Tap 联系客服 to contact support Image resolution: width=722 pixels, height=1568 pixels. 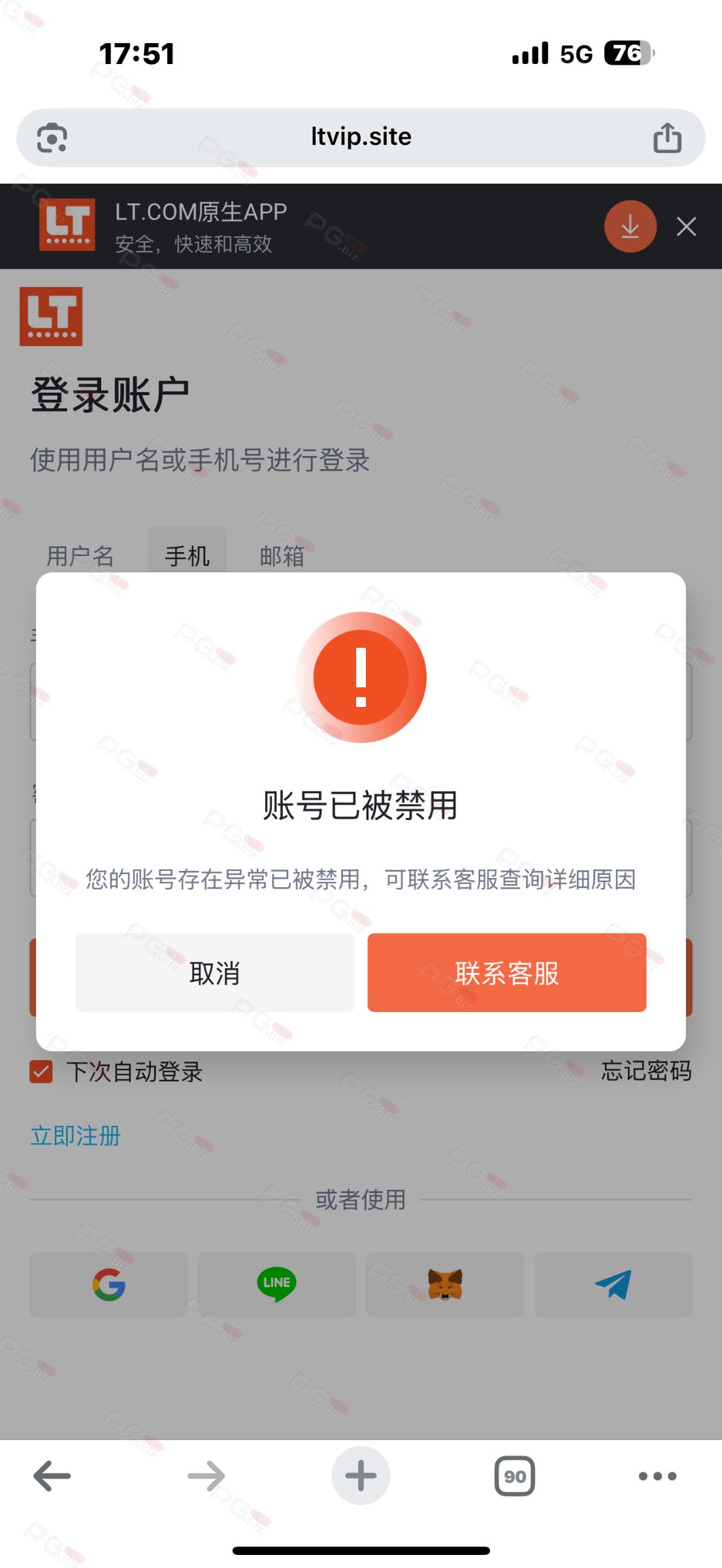tap(506, 972)
